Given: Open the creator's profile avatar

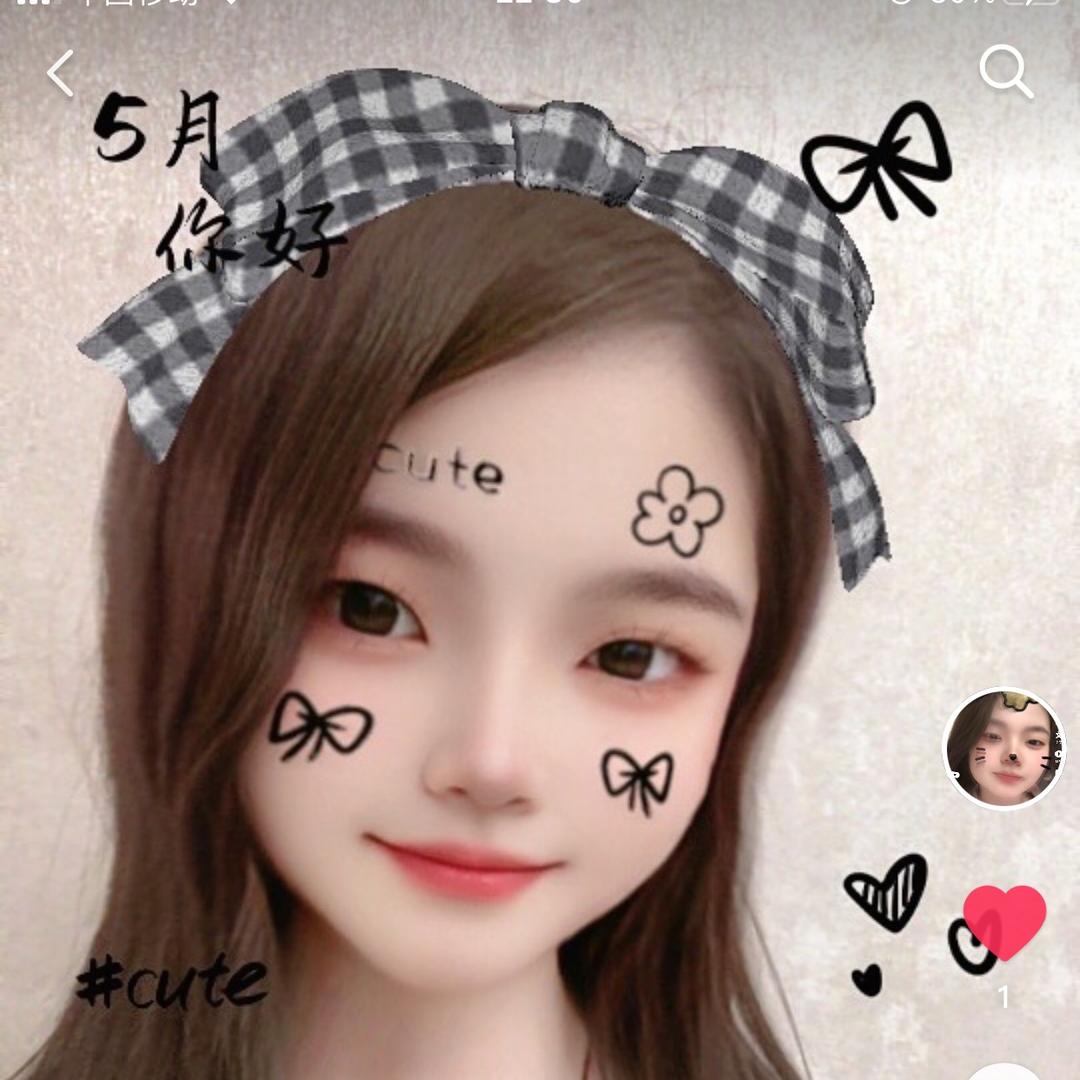Looking at the screenshot, I should tap(1004, 748).
